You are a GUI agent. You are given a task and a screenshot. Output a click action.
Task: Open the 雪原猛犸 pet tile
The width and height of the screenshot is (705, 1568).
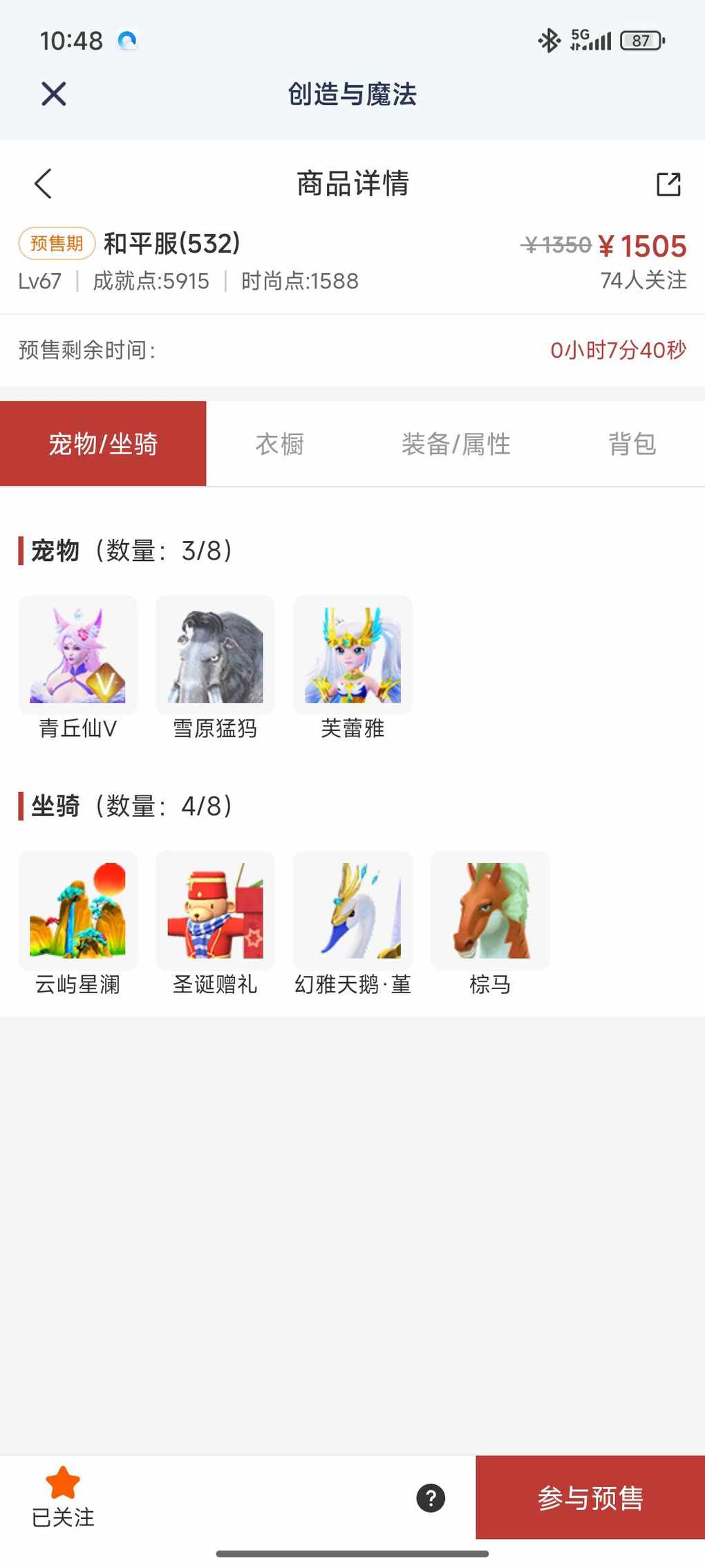click(215, 656)
